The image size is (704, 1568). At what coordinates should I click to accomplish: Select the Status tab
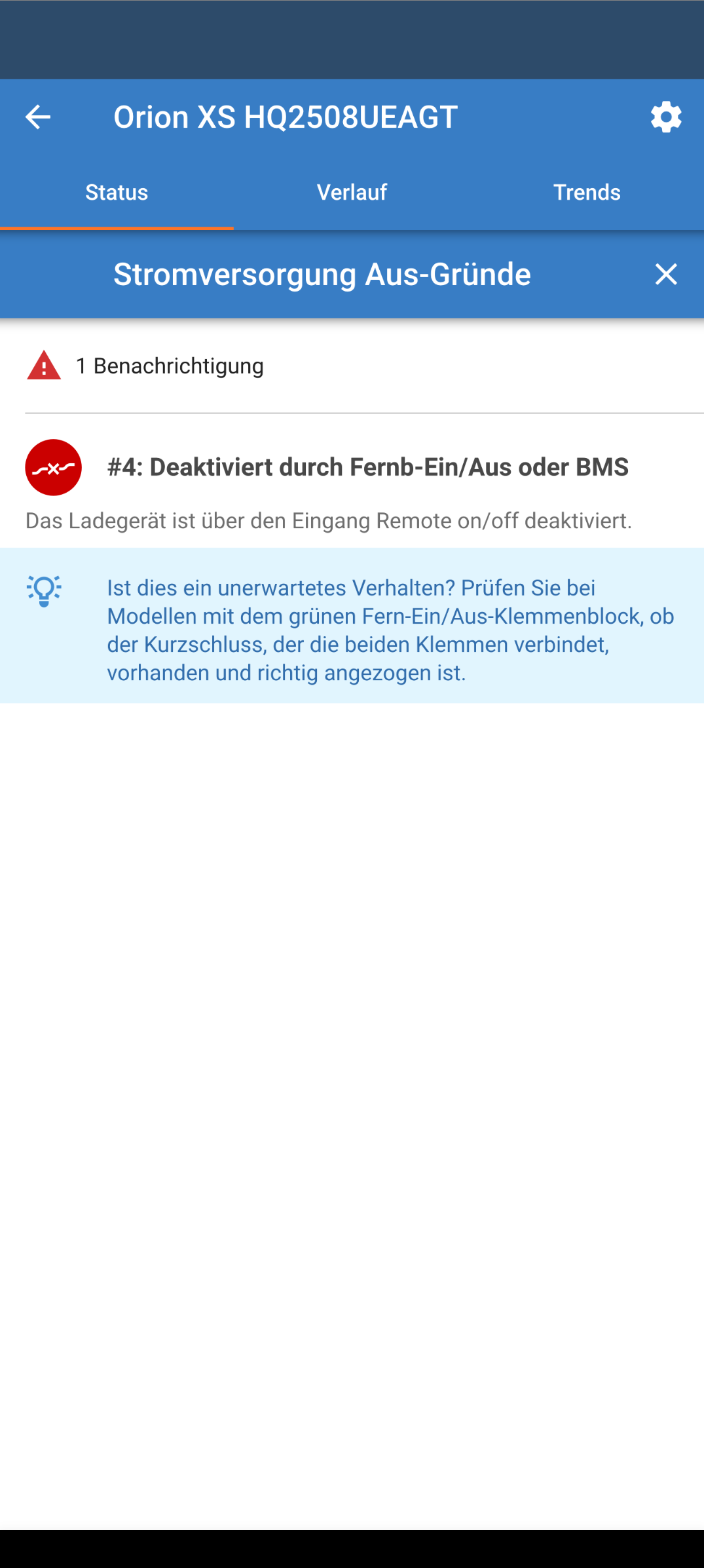tap(117, 193)
